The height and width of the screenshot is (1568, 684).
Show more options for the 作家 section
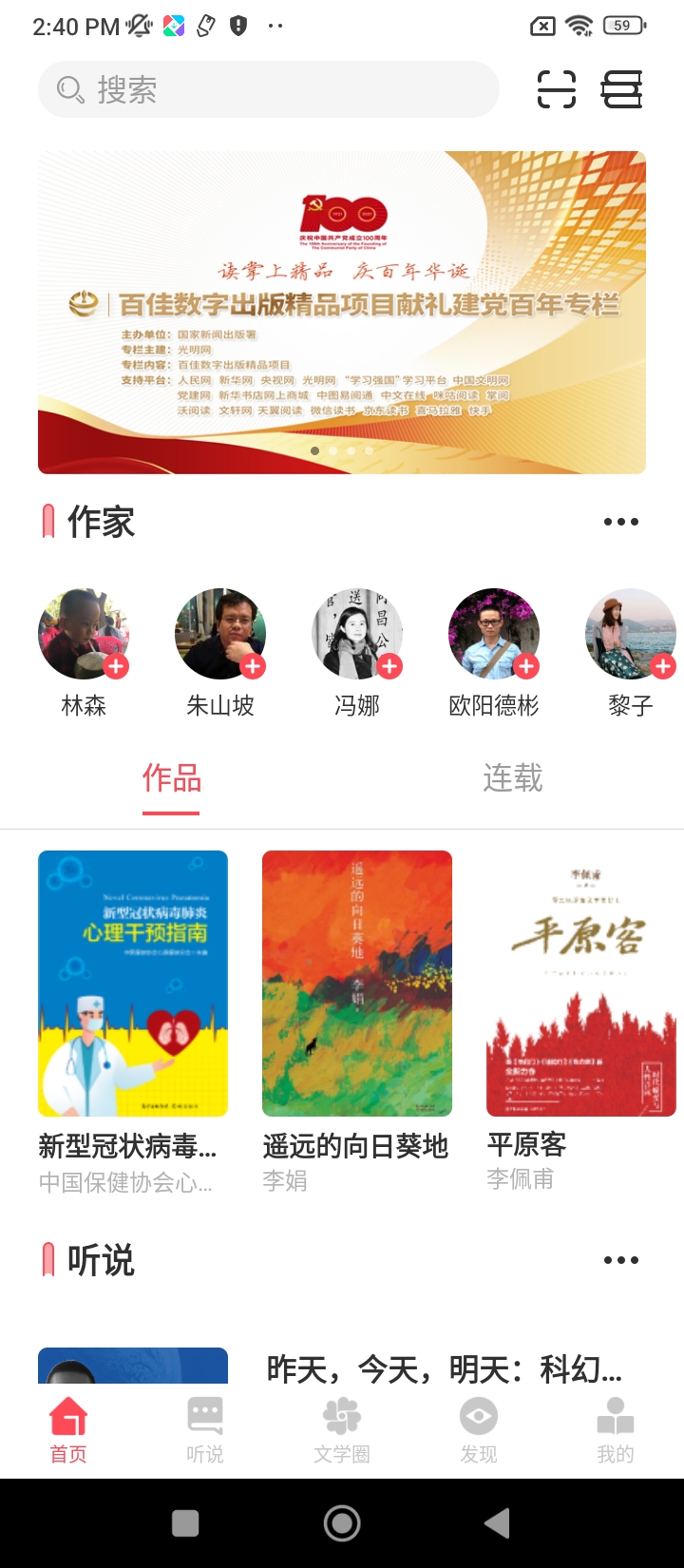(620, 522)
